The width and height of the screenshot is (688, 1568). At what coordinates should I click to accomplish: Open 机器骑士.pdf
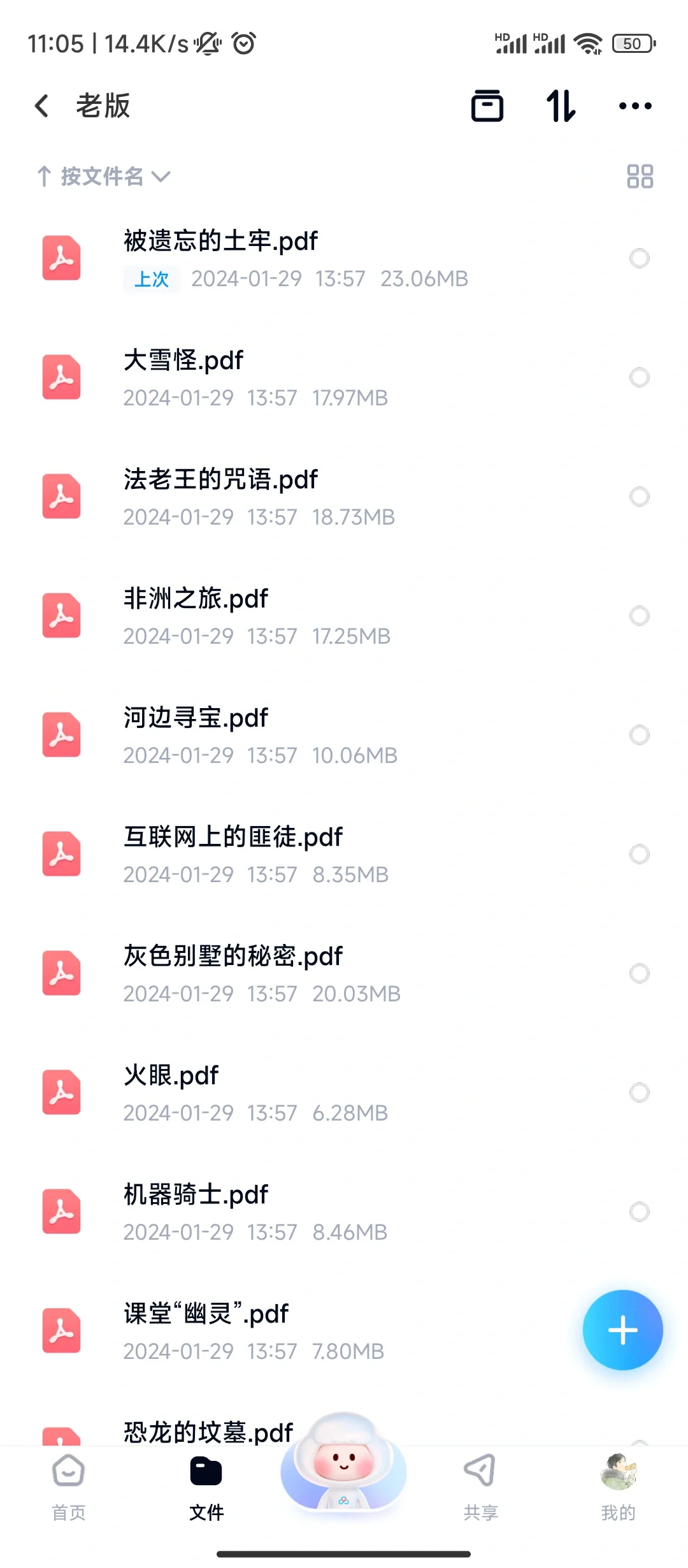coord(344,1212)
